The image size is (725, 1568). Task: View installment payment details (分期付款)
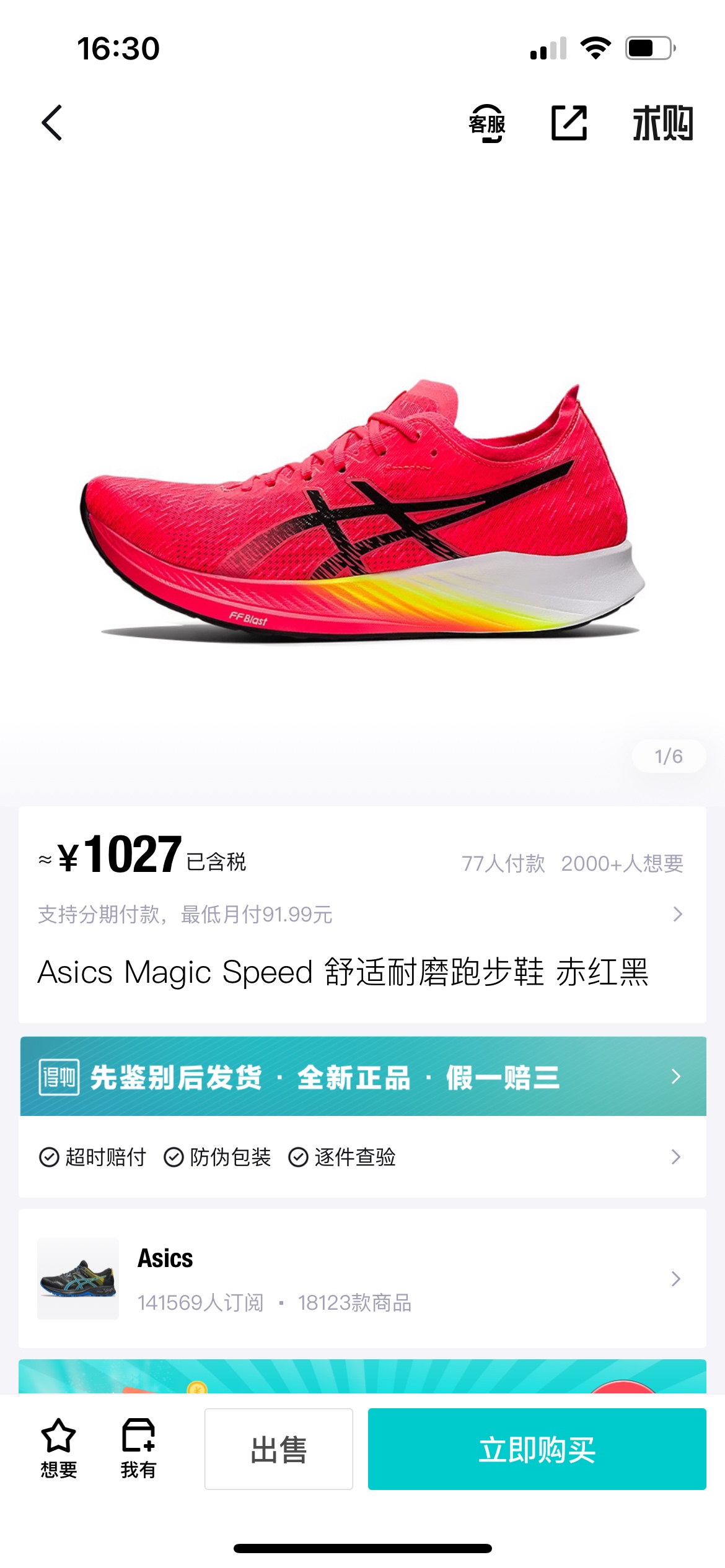click(x=362, y=914)
